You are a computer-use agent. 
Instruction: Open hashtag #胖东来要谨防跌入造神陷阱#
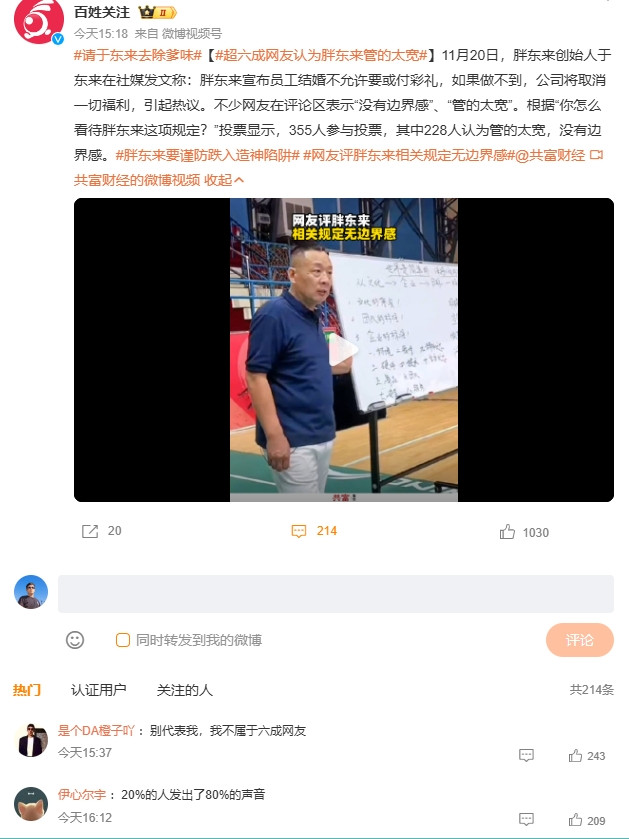pyautogui.click(x=207, y=155)
